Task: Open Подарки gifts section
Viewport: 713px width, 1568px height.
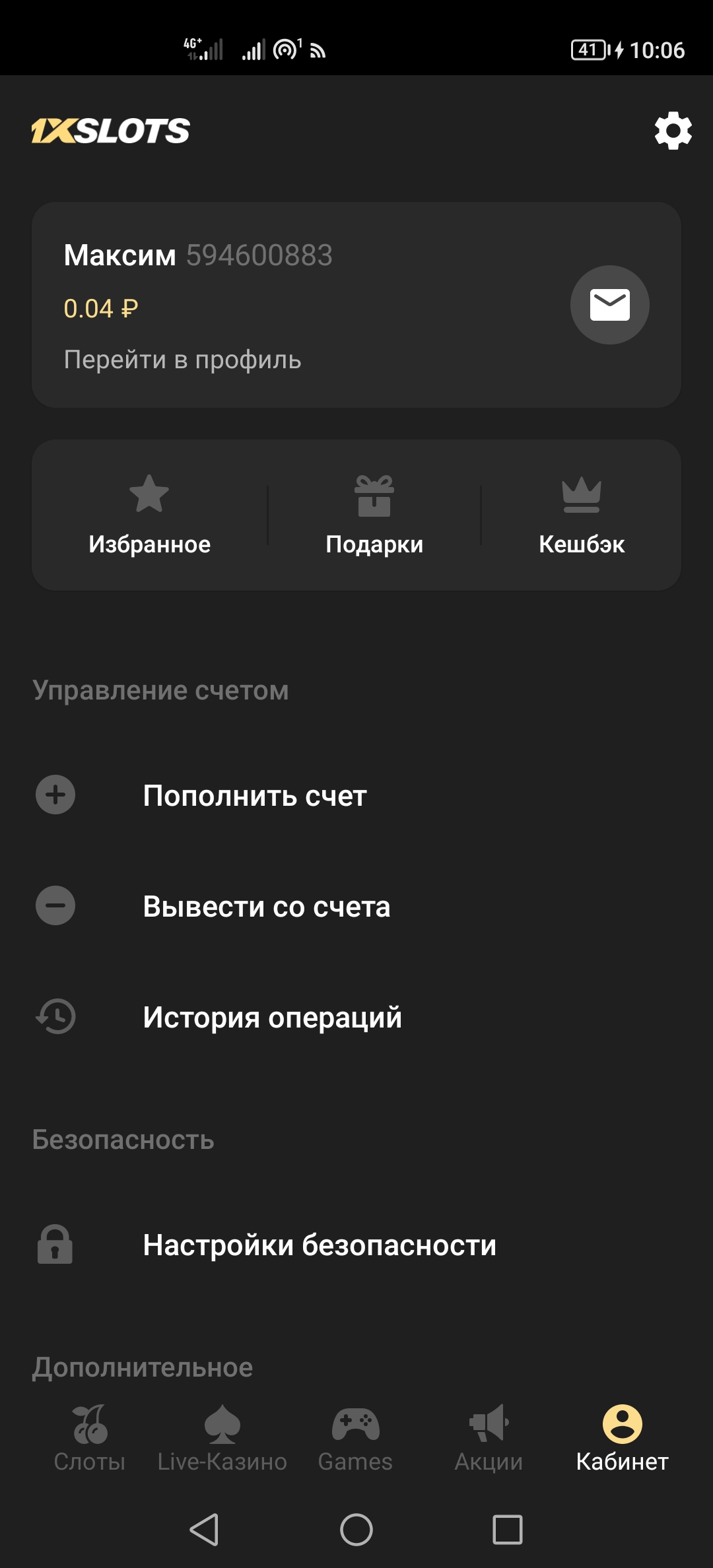Action: click(x=374, y=515)
